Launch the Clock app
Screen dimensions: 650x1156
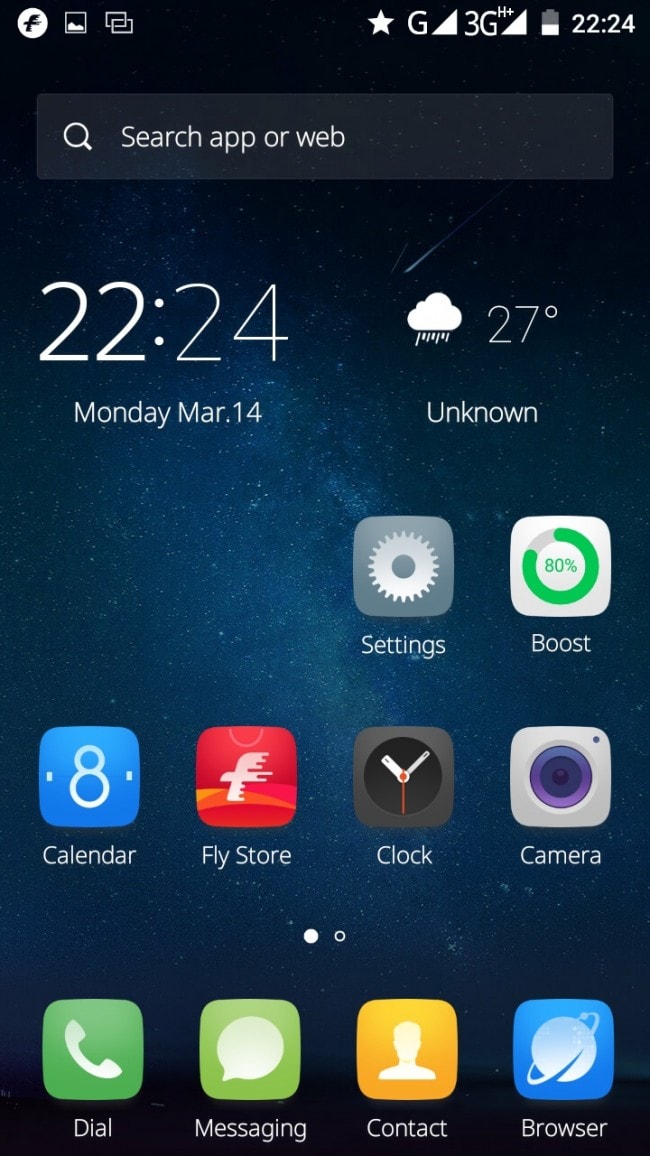pyautogui.click(x=403, y=777)
